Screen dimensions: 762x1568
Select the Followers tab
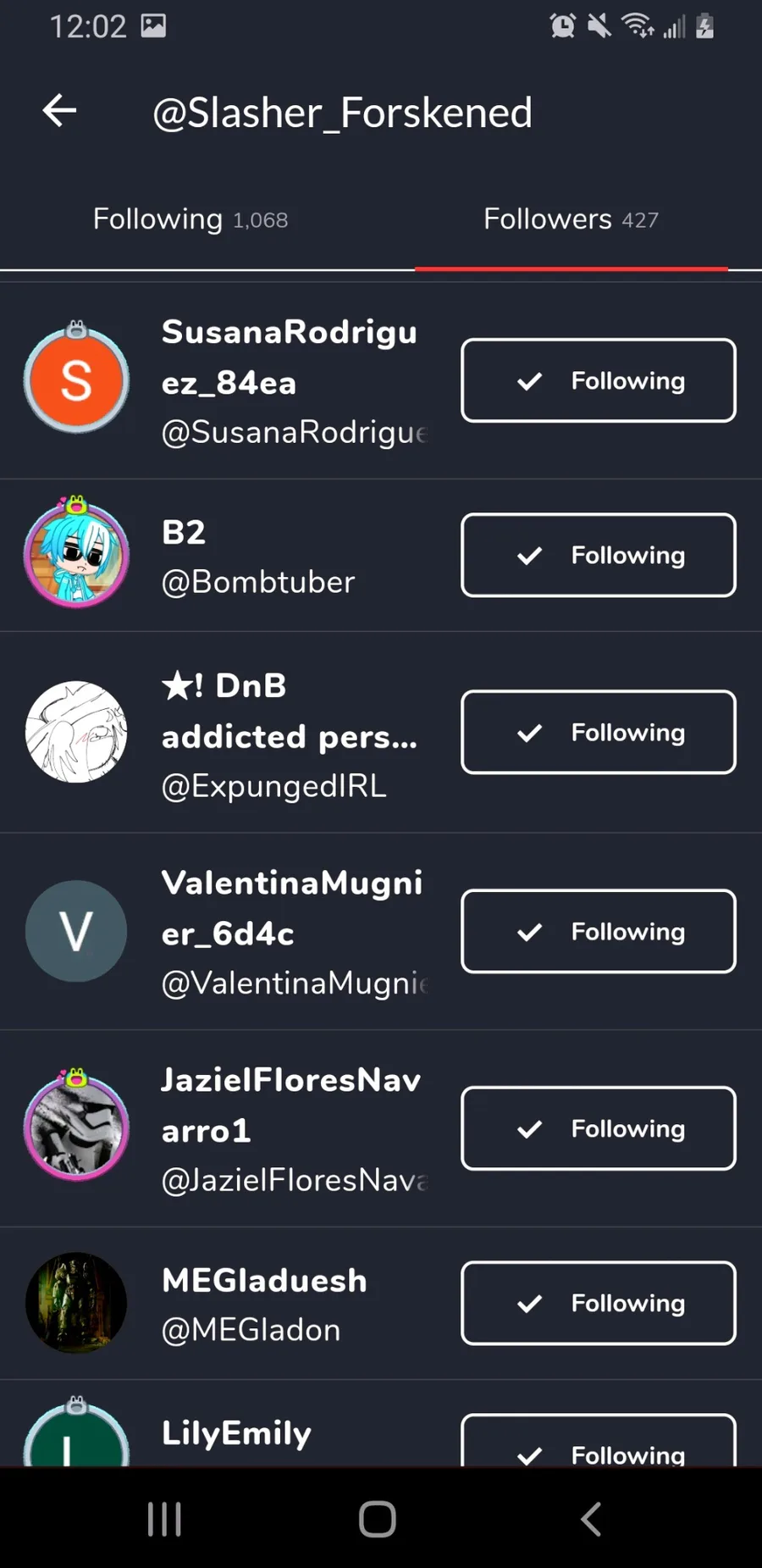click(x=571, y=219)
